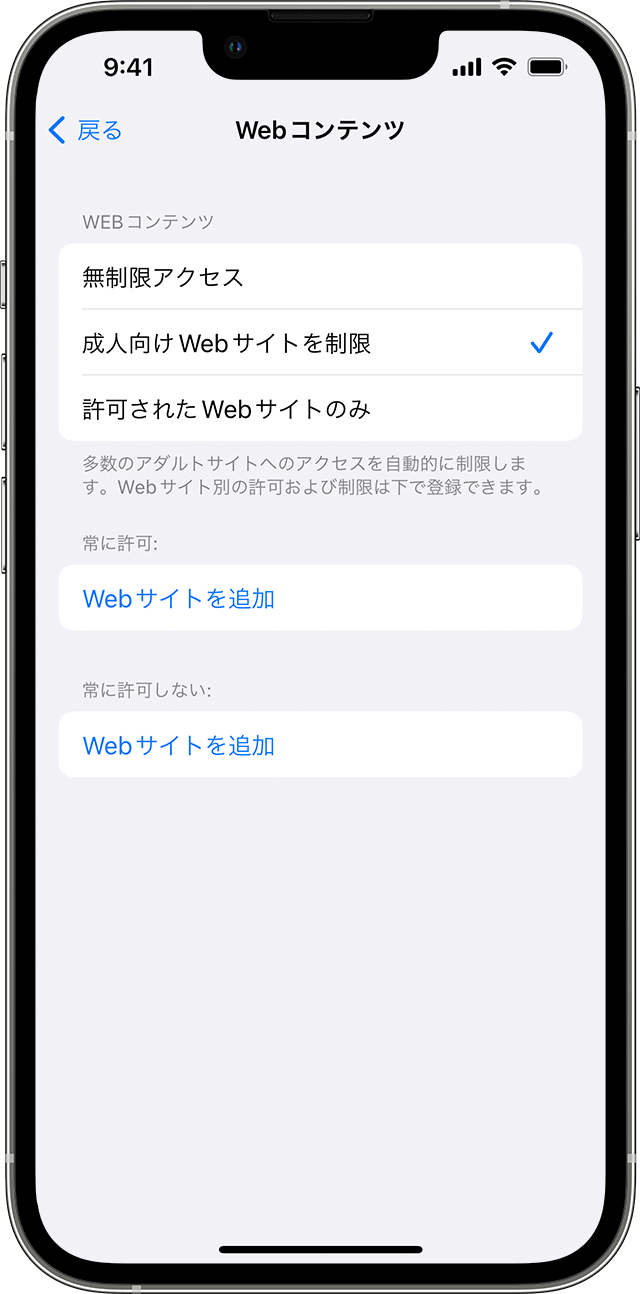Select the 無制限アクセス option
Viewport: 640px width, 1294px height.
(320, 277)
